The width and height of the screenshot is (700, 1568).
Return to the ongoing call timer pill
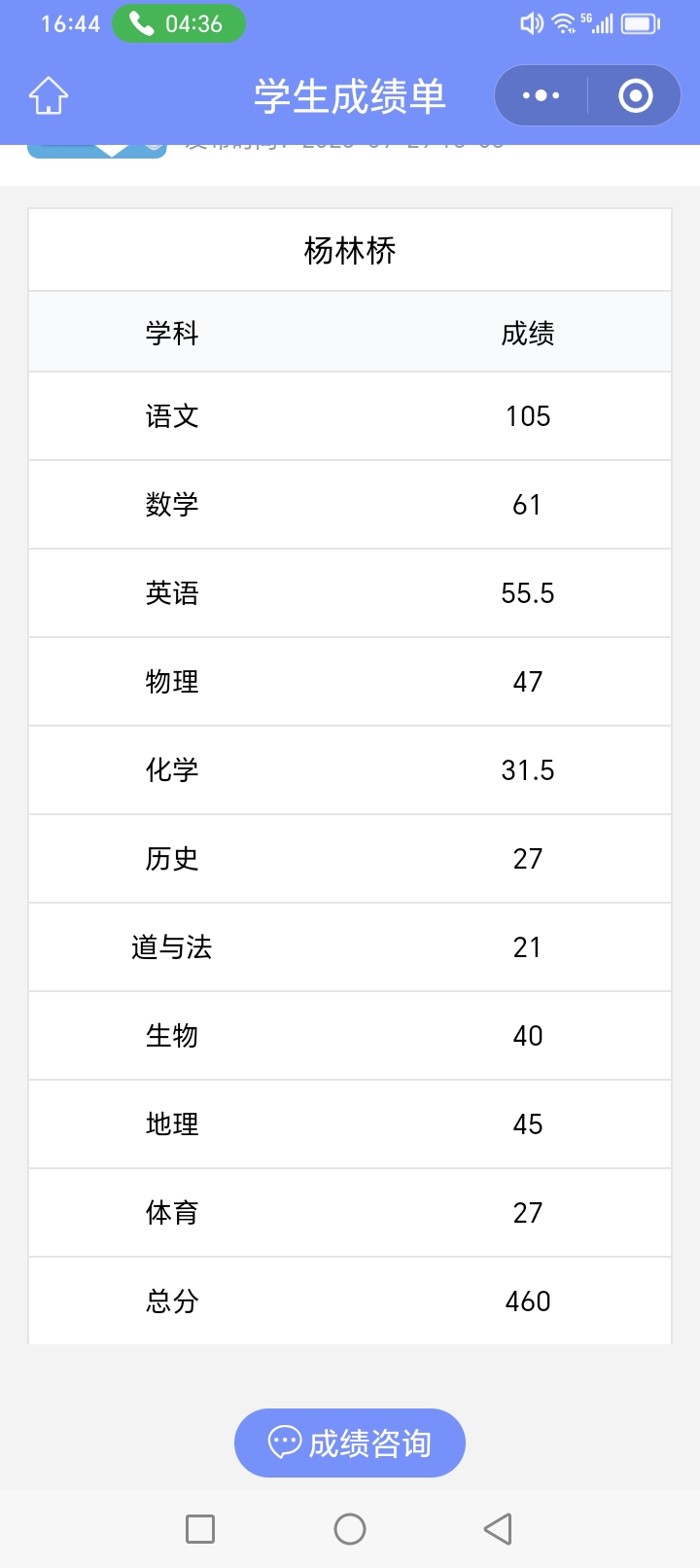pyautogui.click(x=179, y=23)
